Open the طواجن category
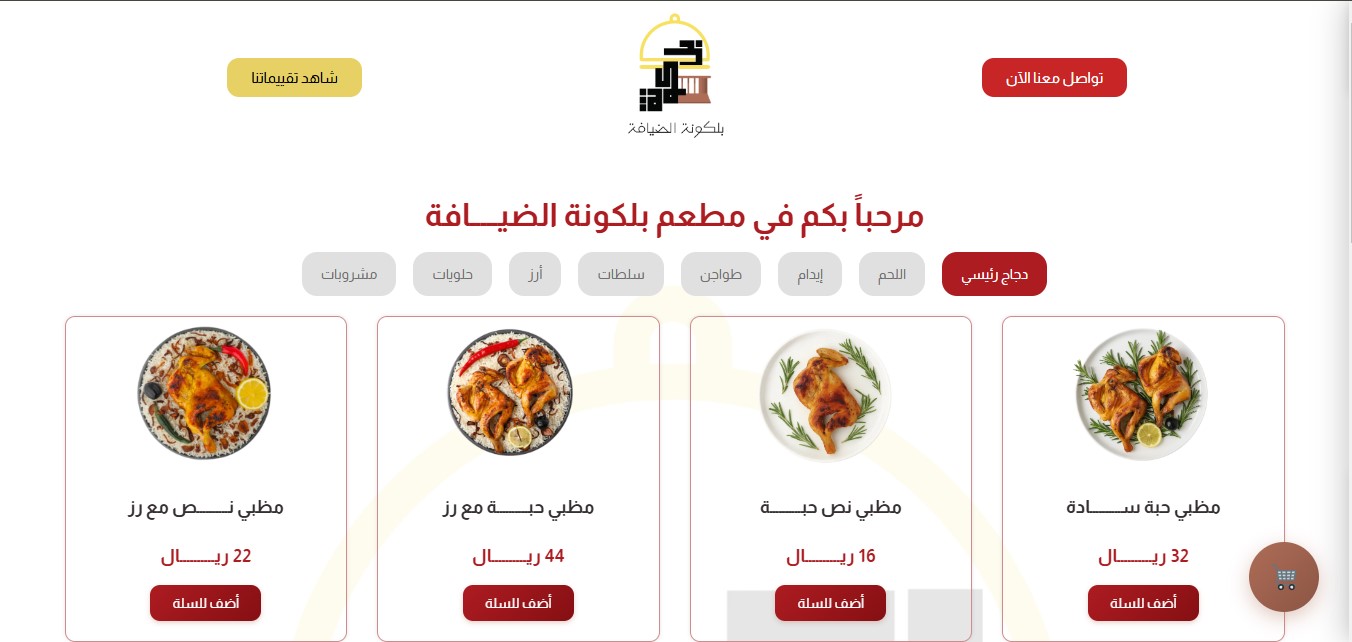Screen dimensions: 1352x642 coord(721,275)
